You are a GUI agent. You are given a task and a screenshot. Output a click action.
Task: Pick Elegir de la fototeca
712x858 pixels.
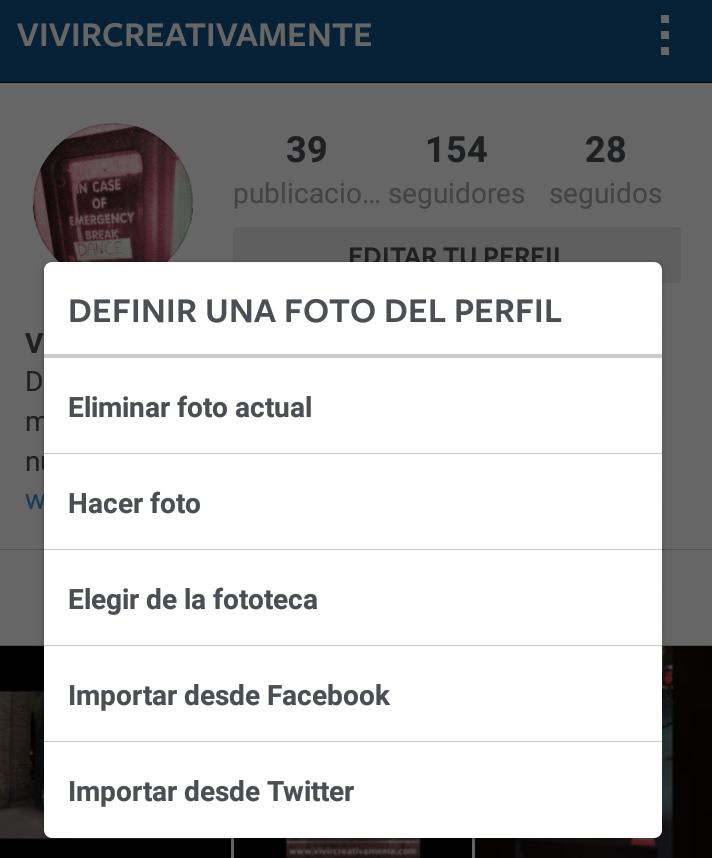coord(193,599)
